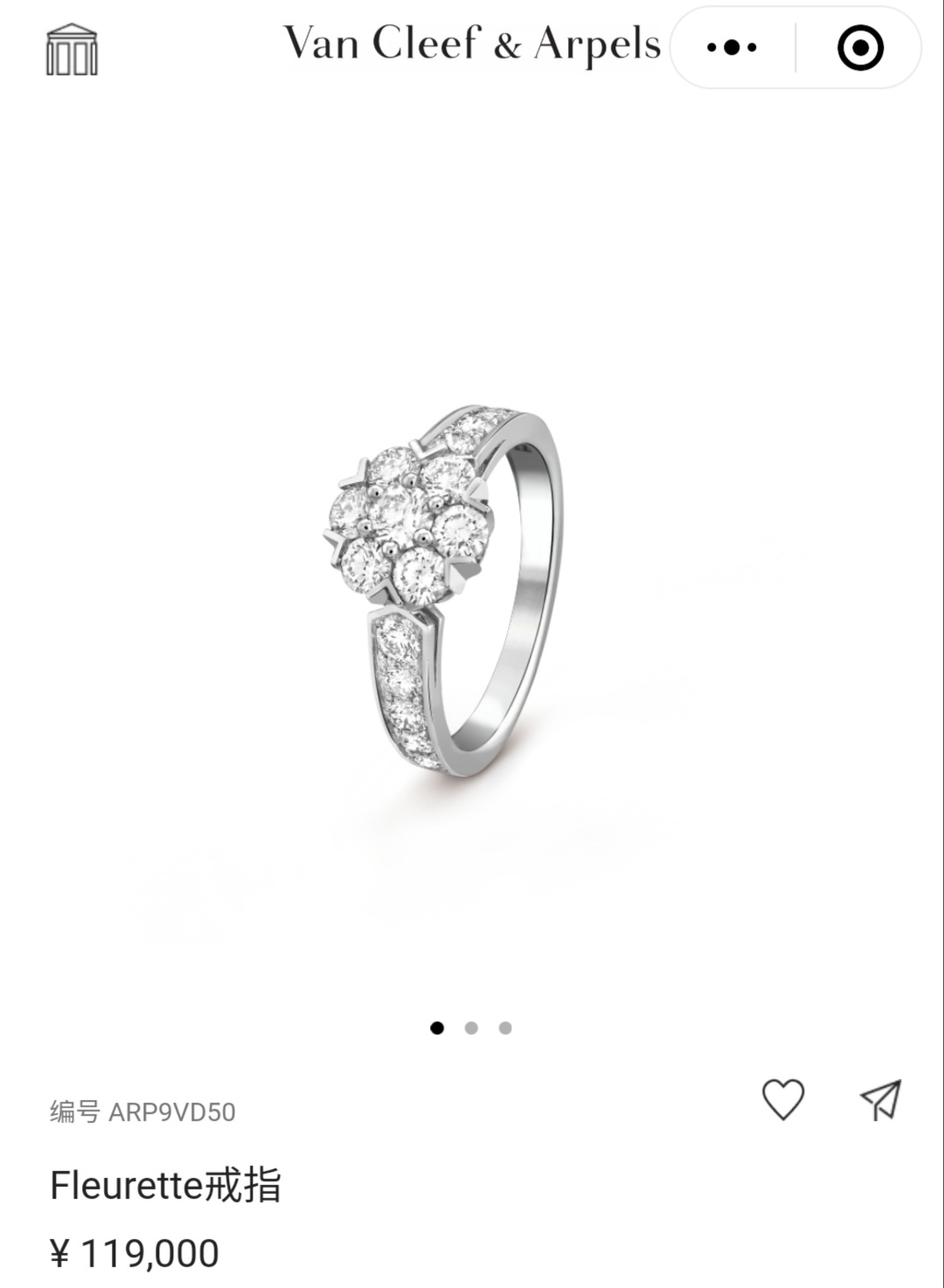Close the mini program with the circle button
The width and height of the screenshot is (944, 1288).
tap(860, 47)
